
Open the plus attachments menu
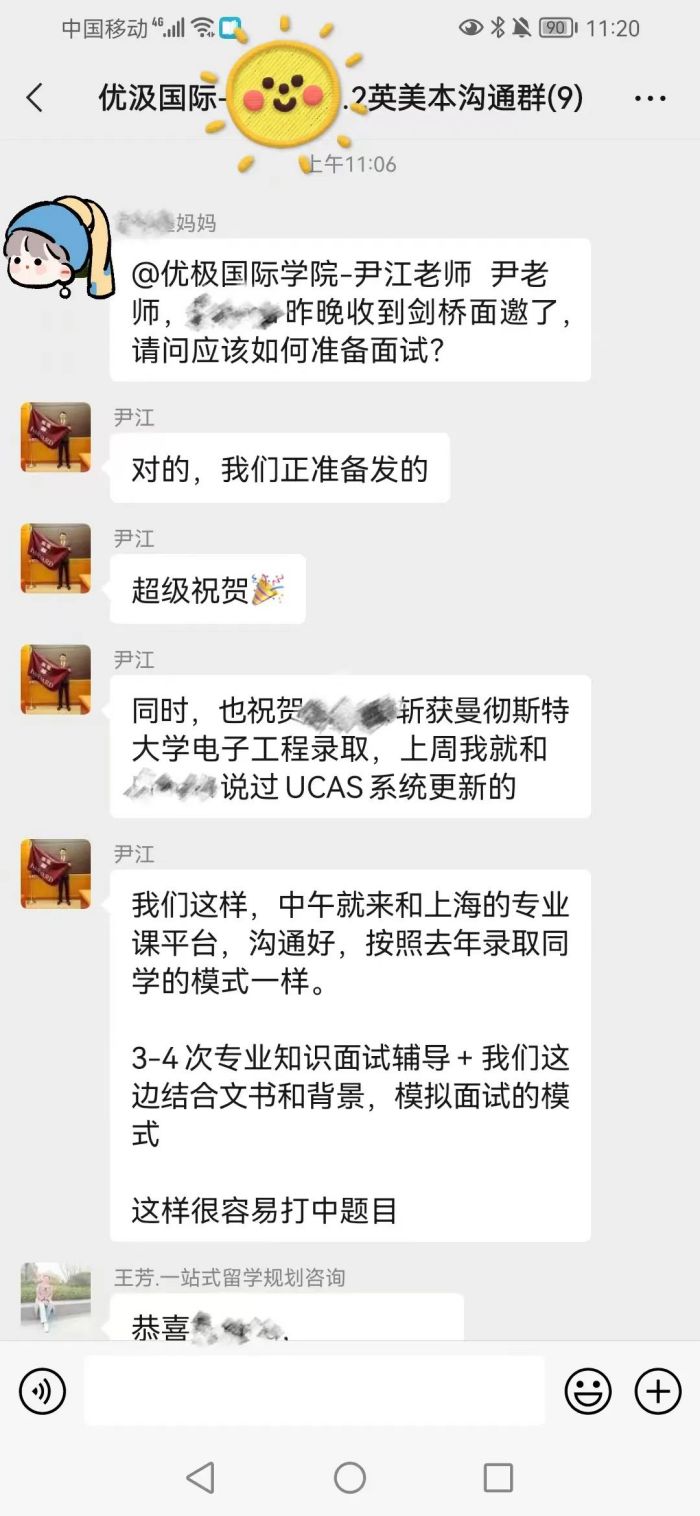click(x=658, y=1391)
